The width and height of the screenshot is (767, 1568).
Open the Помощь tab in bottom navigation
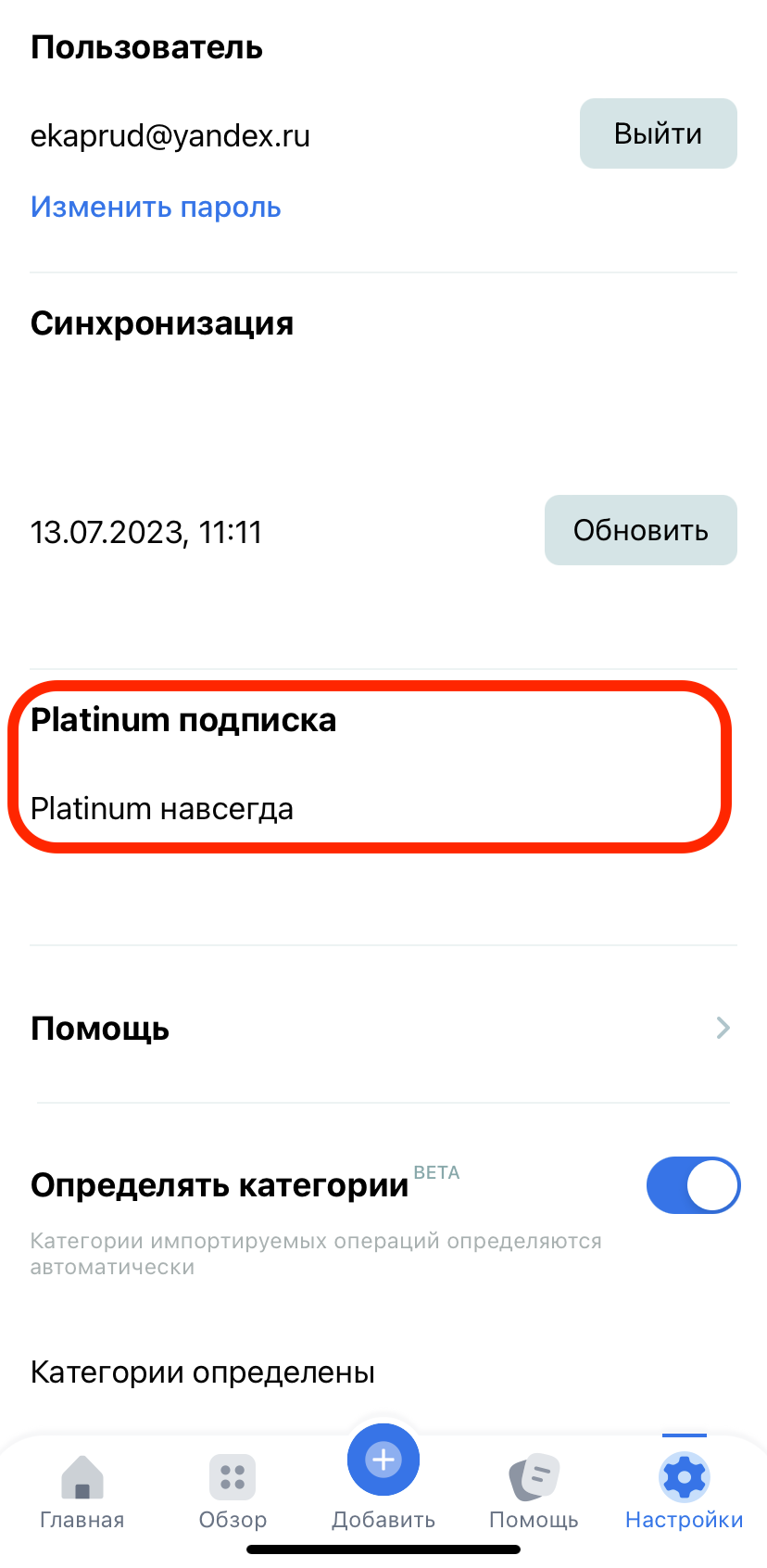(534, 1491)
